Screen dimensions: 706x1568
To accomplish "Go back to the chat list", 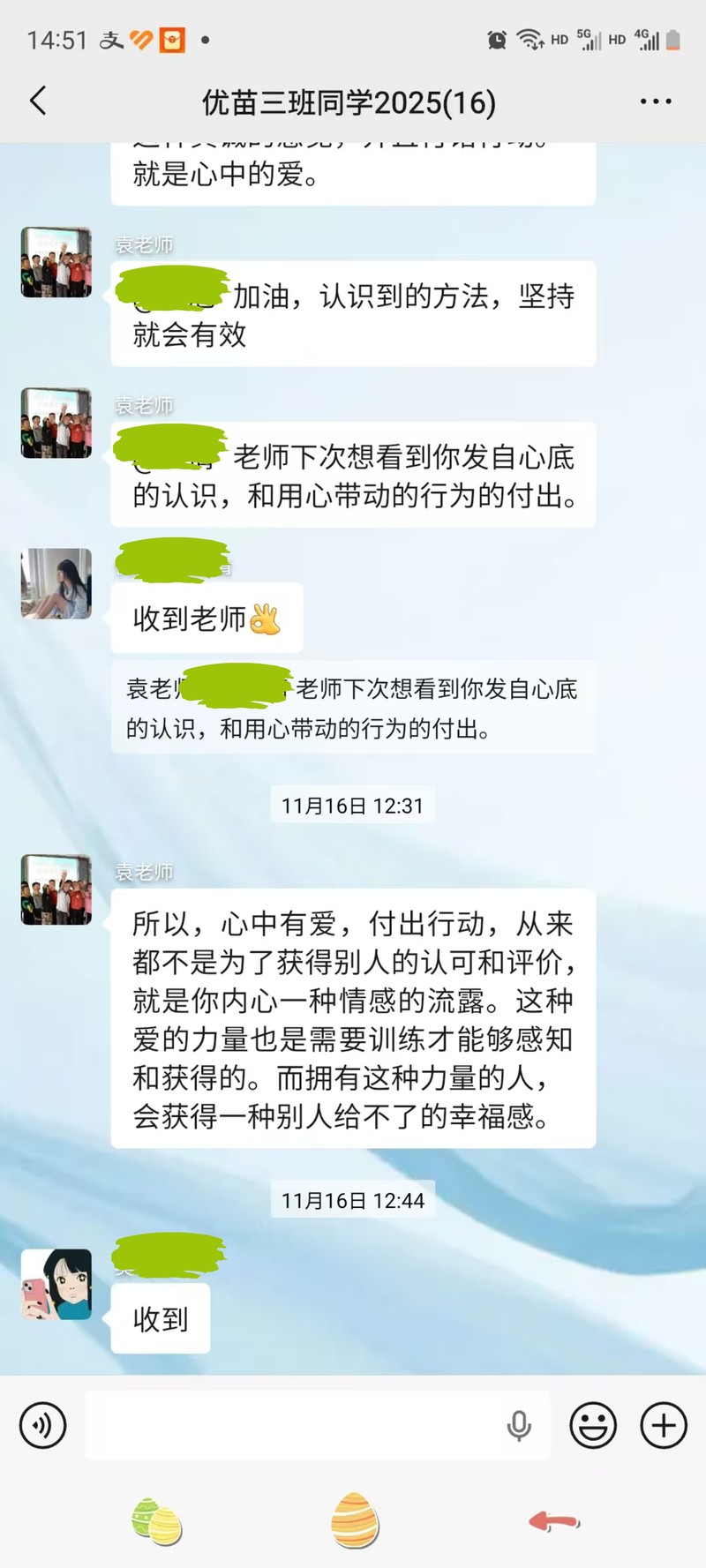I will [x=38, y=101].
